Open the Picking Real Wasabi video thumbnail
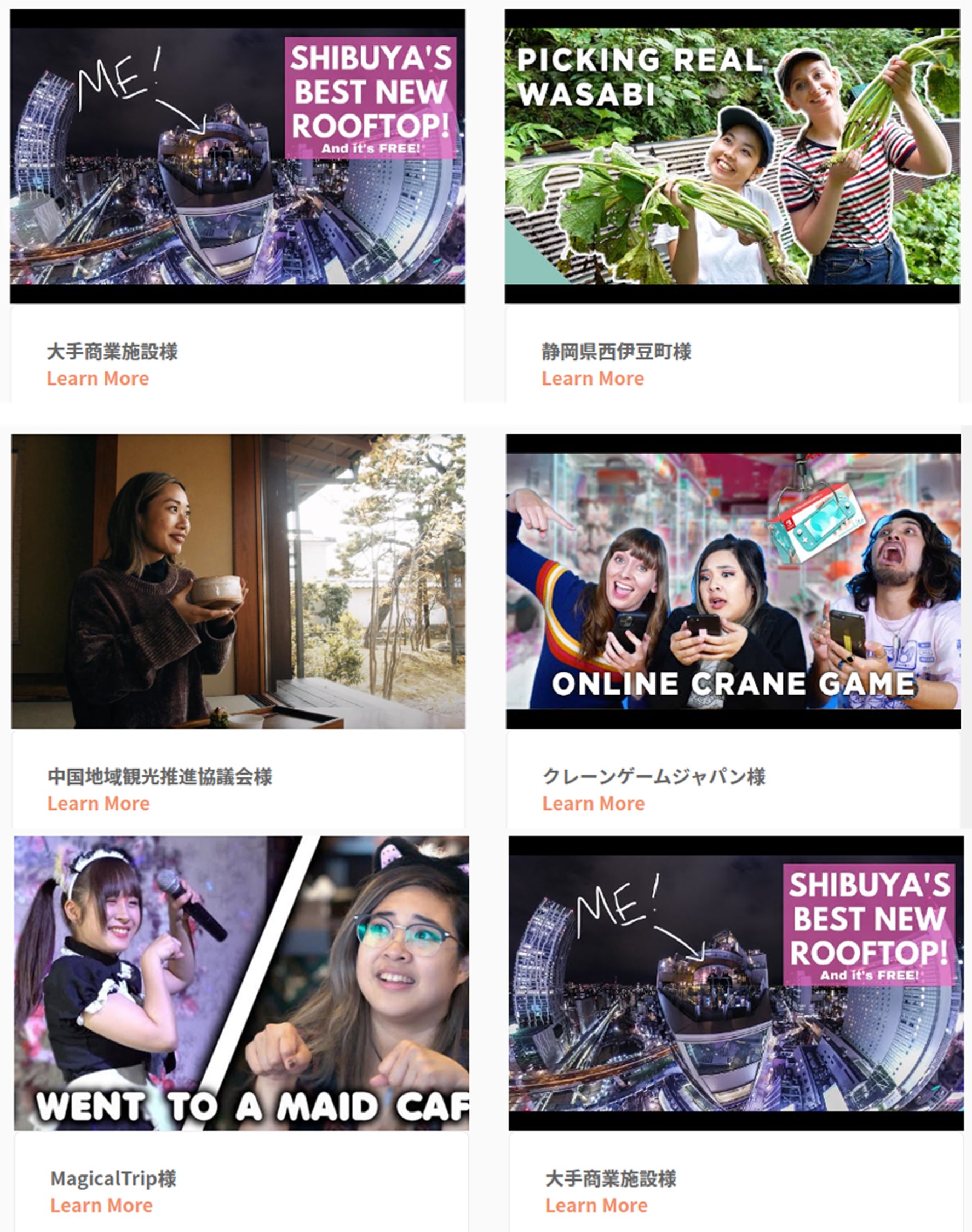The width and height of the screenshot is (972, 1232). pos(732,157)
